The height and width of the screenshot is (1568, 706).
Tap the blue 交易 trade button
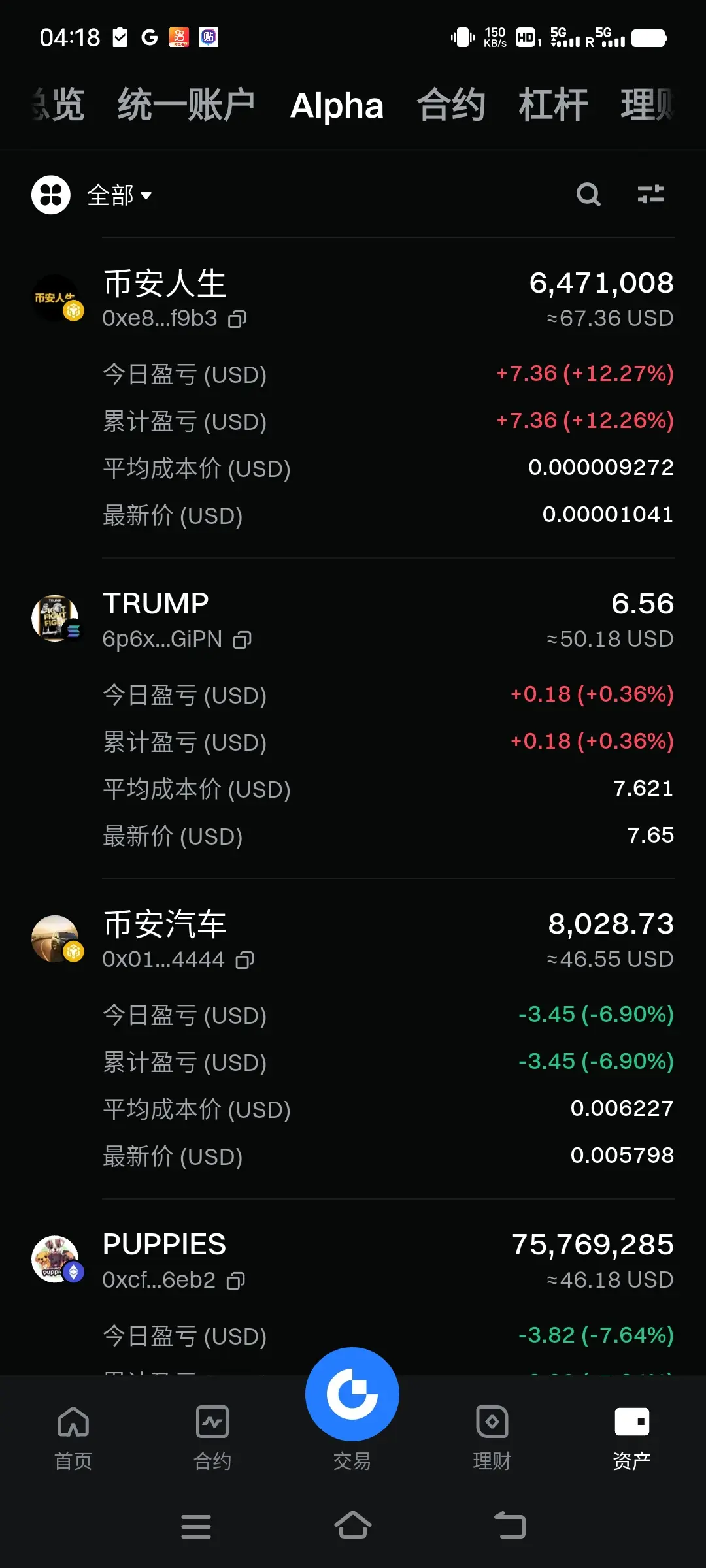tap(352, 1395)
